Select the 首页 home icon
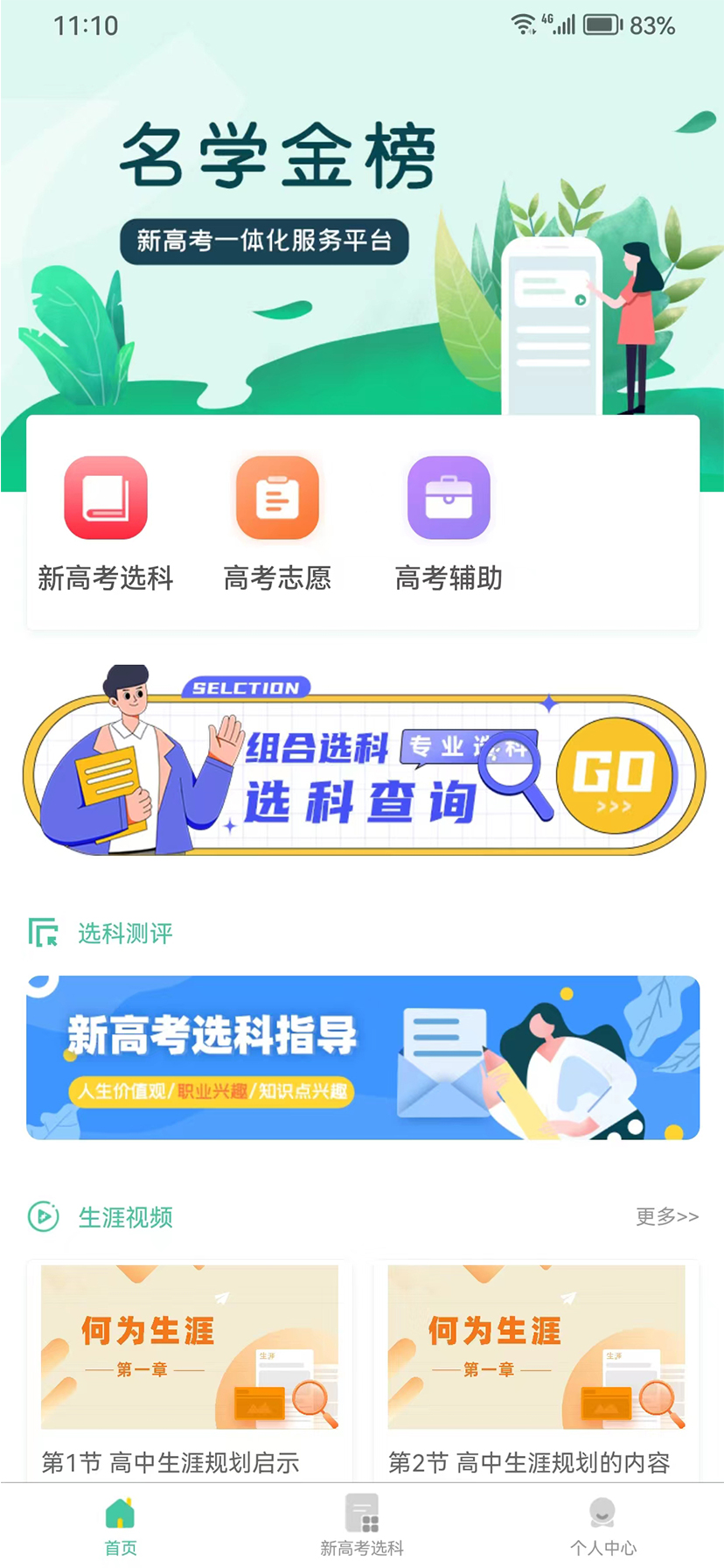The image size is (724, 1568). (120, 1512)
